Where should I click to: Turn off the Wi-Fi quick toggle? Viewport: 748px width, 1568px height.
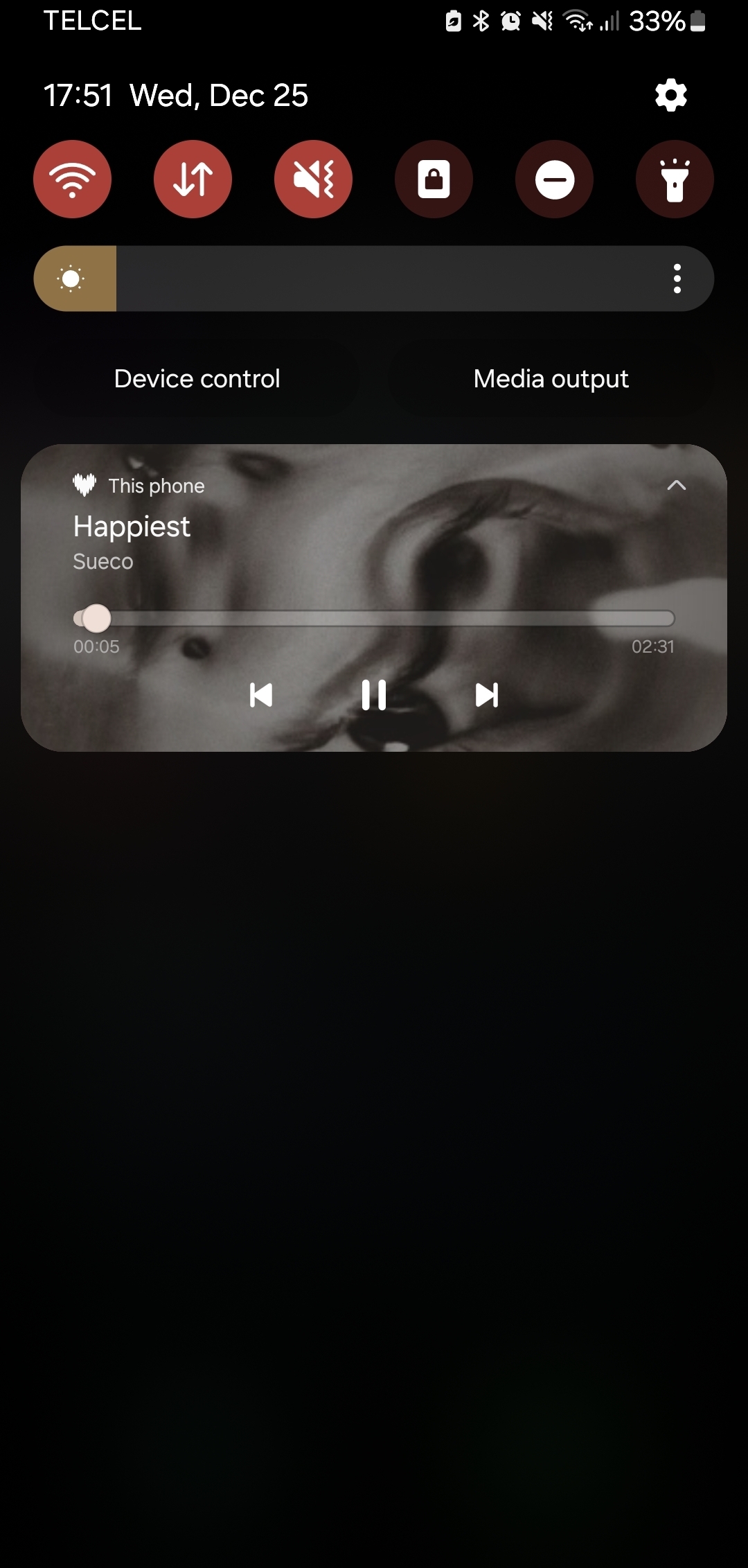tap(73, 179)
